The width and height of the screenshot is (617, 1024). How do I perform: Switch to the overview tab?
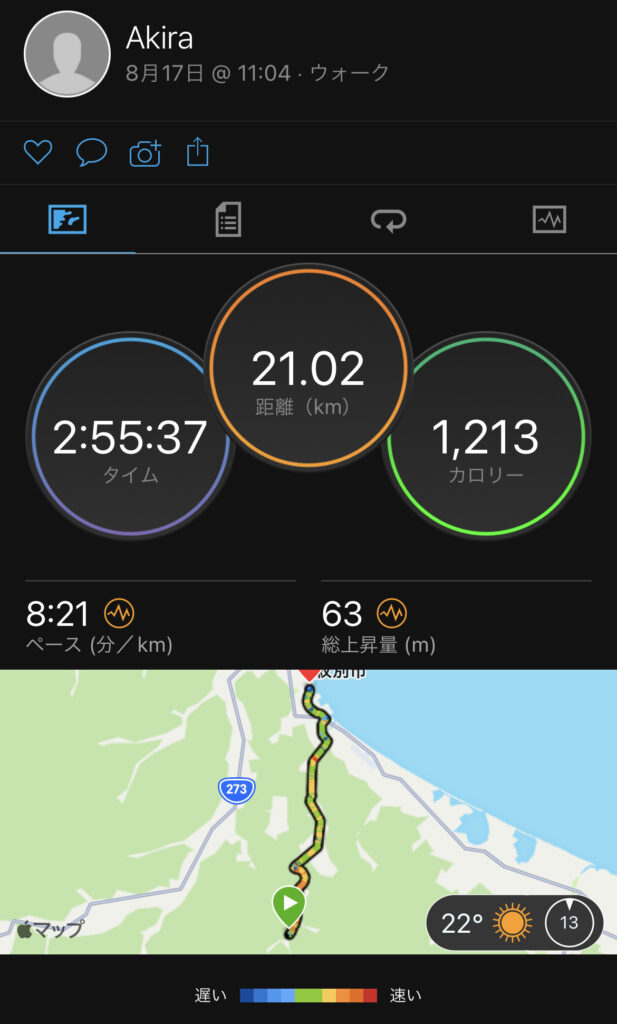click(68, 219)
